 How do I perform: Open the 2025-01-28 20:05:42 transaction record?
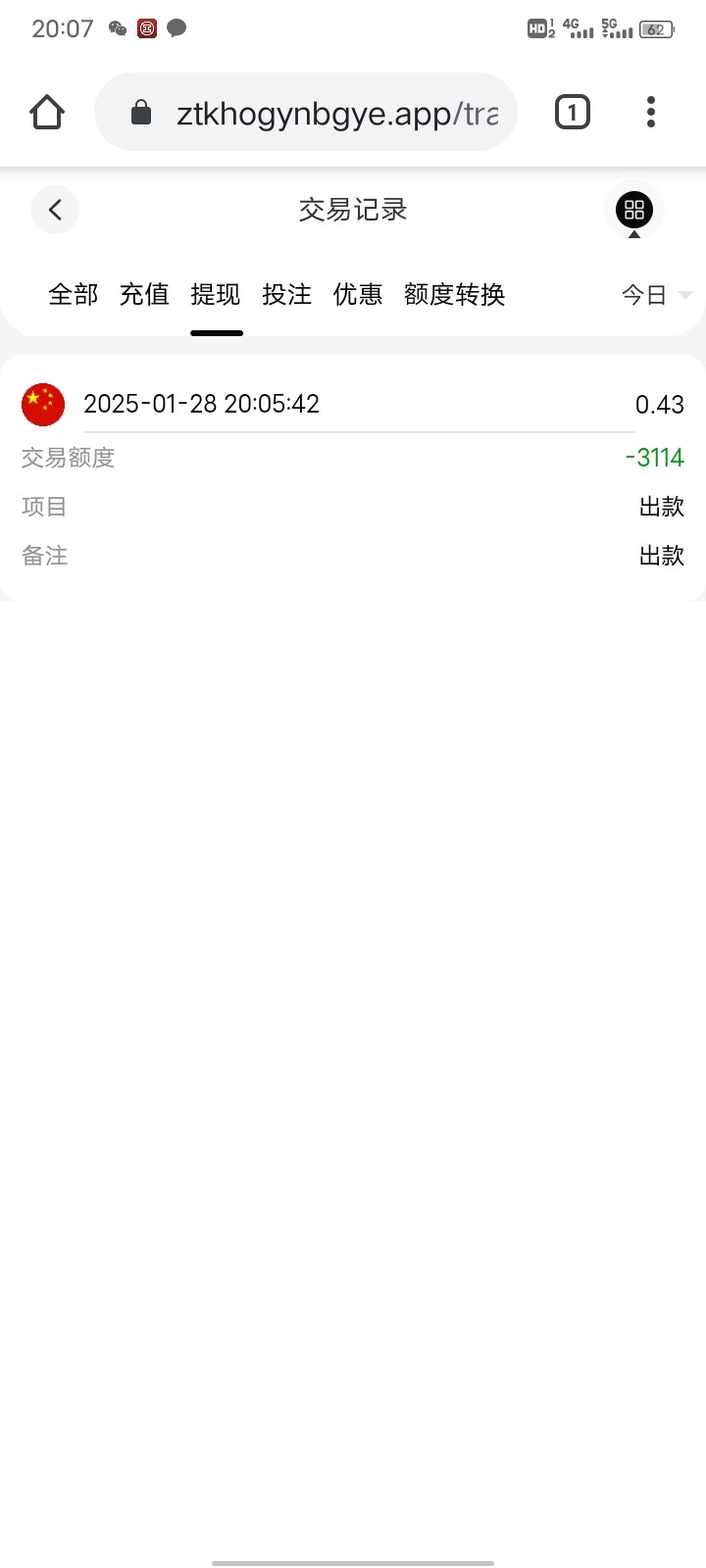(353, 404)
